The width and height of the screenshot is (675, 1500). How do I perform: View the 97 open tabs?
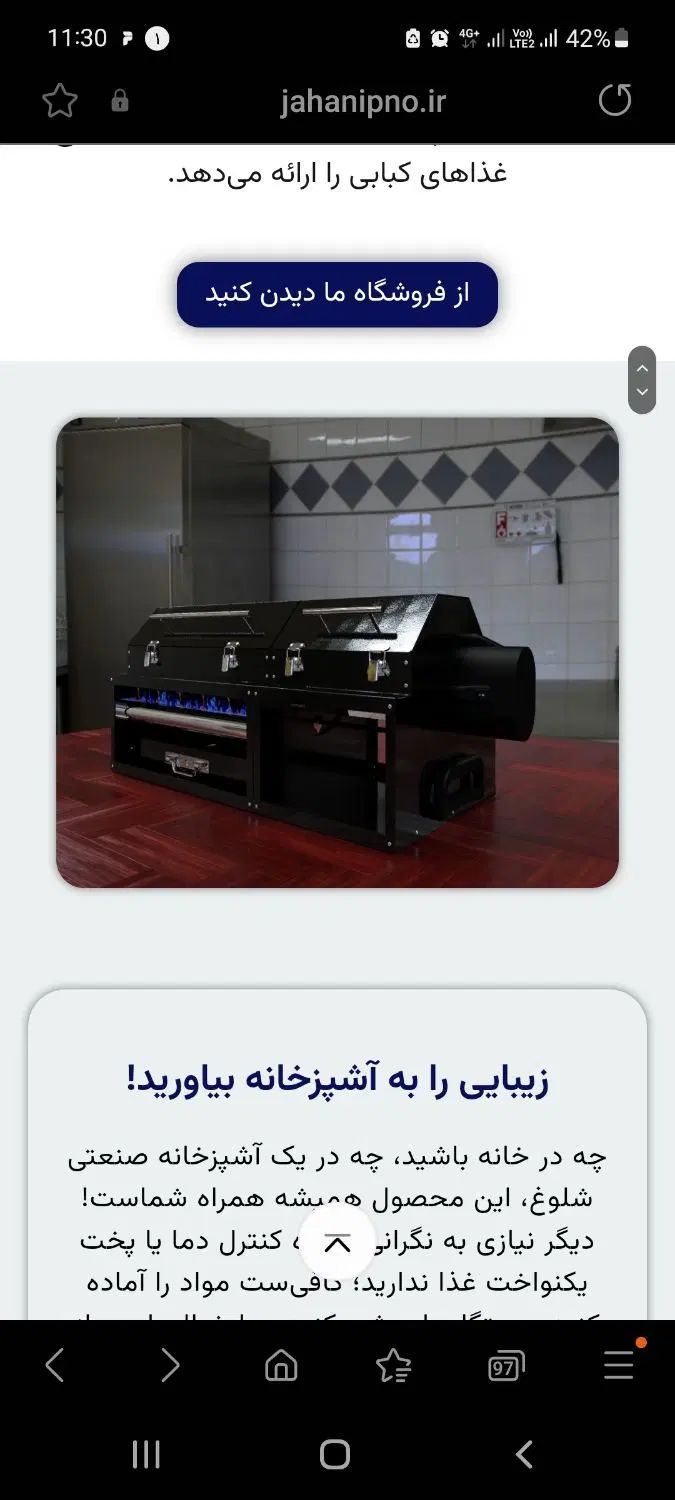tap(506, 1366)
